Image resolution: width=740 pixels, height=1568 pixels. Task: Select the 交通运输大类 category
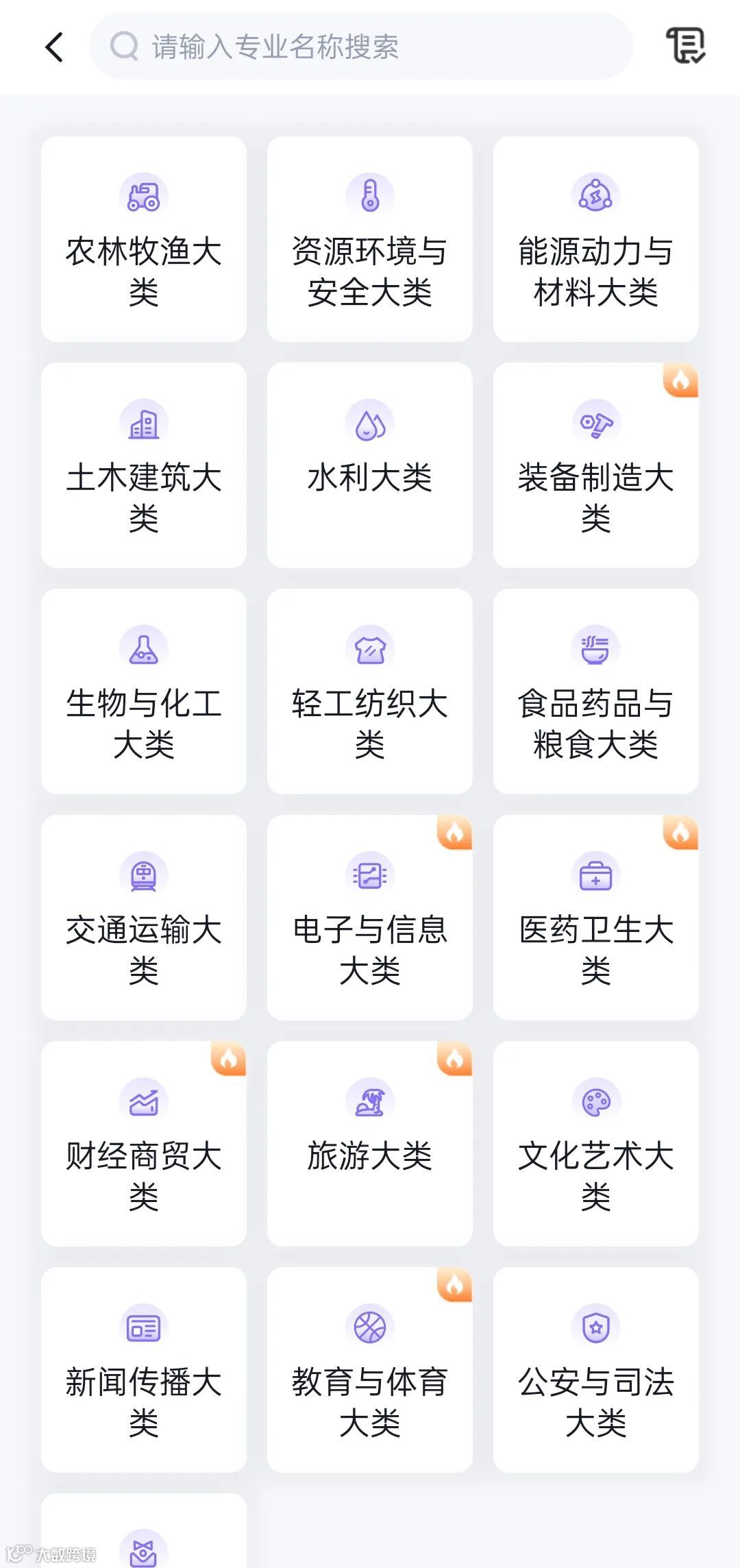click(x=144, y=918)
